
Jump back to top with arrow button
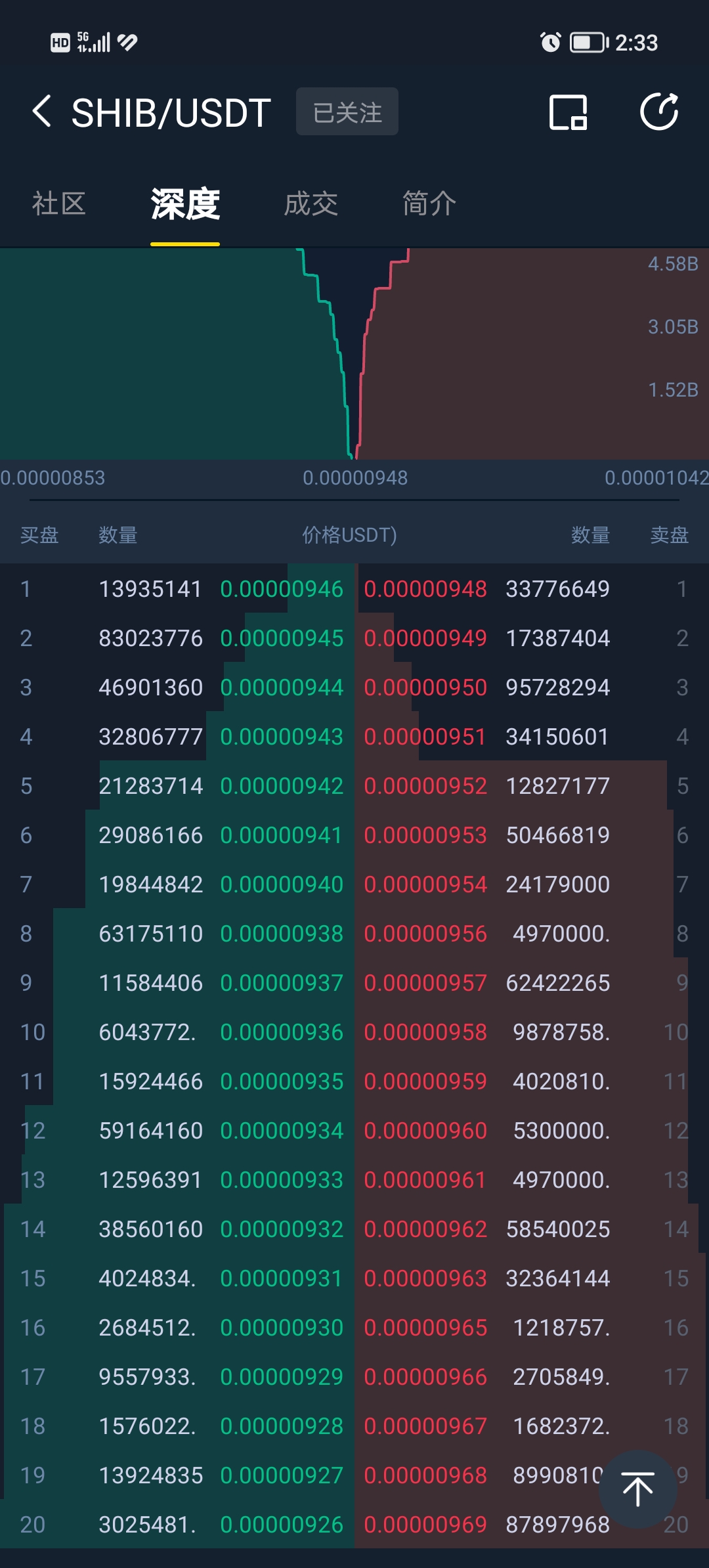637,1489
